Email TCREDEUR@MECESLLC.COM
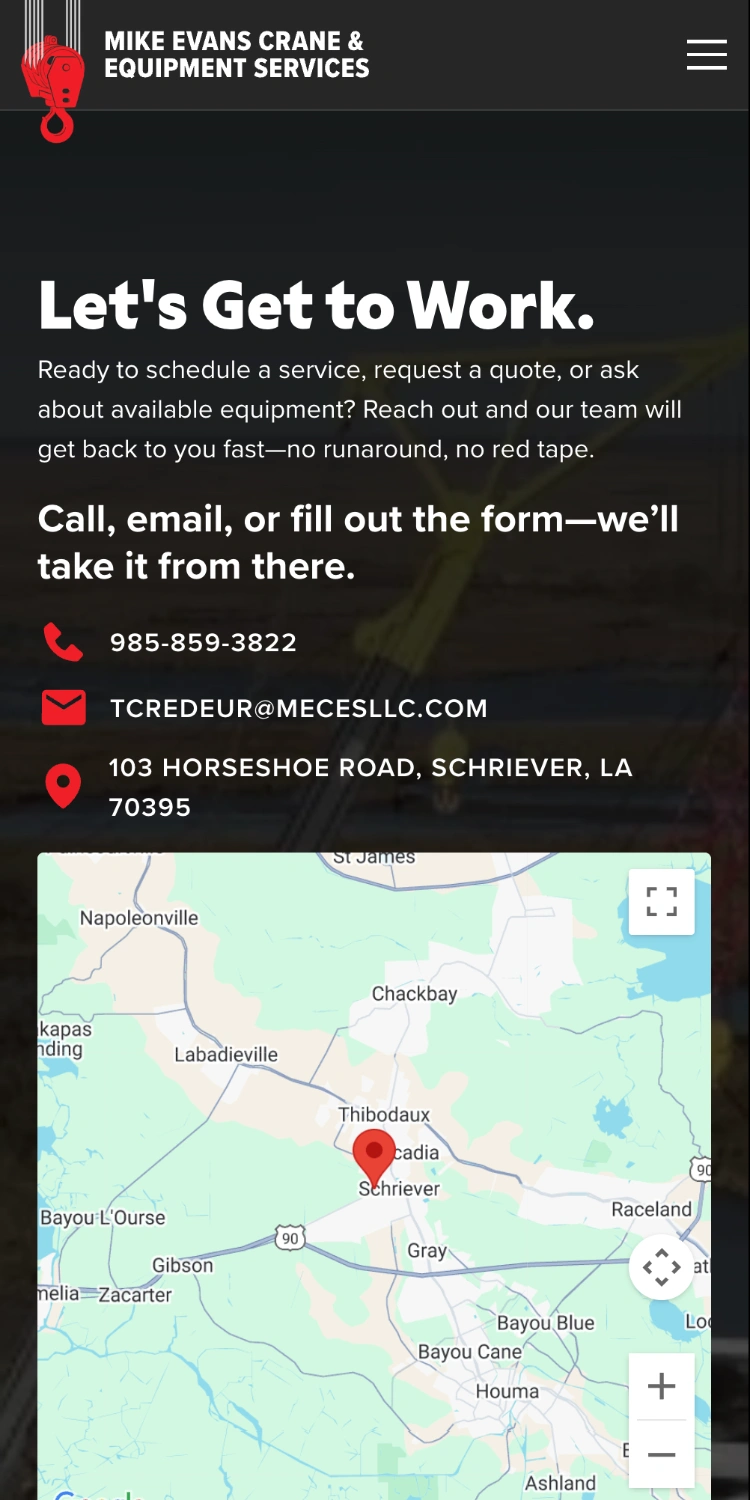 coord(299,708)
